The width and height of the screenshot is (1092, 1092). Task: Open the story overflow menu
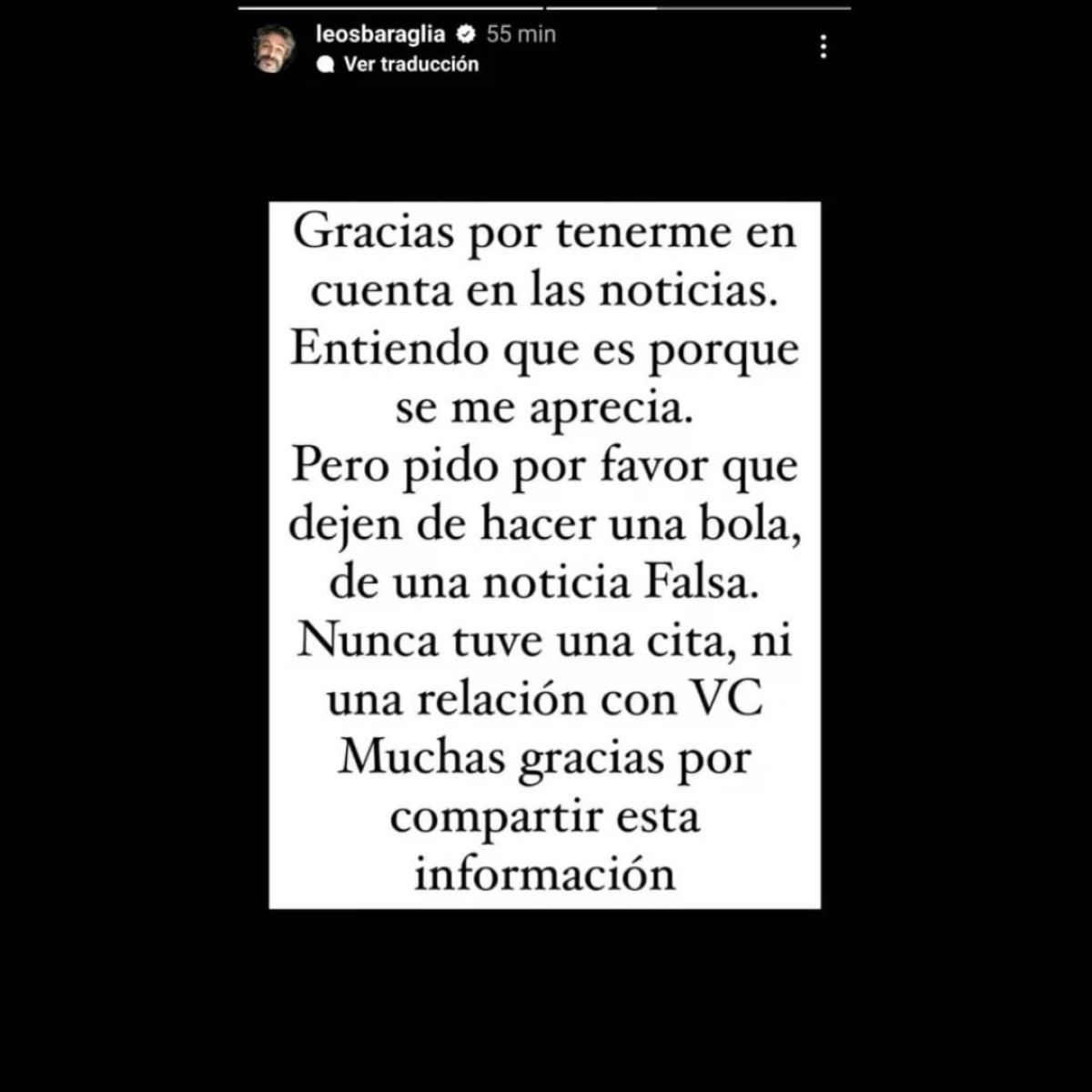point(823,47)
